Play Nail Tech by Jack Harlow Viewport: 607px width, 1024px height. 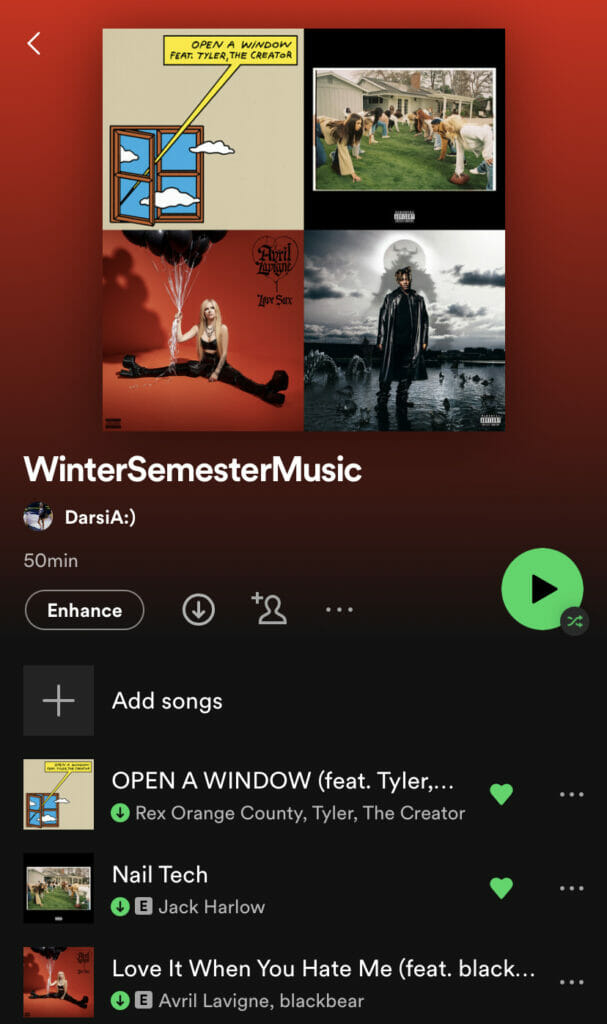(x=160, y=875)
